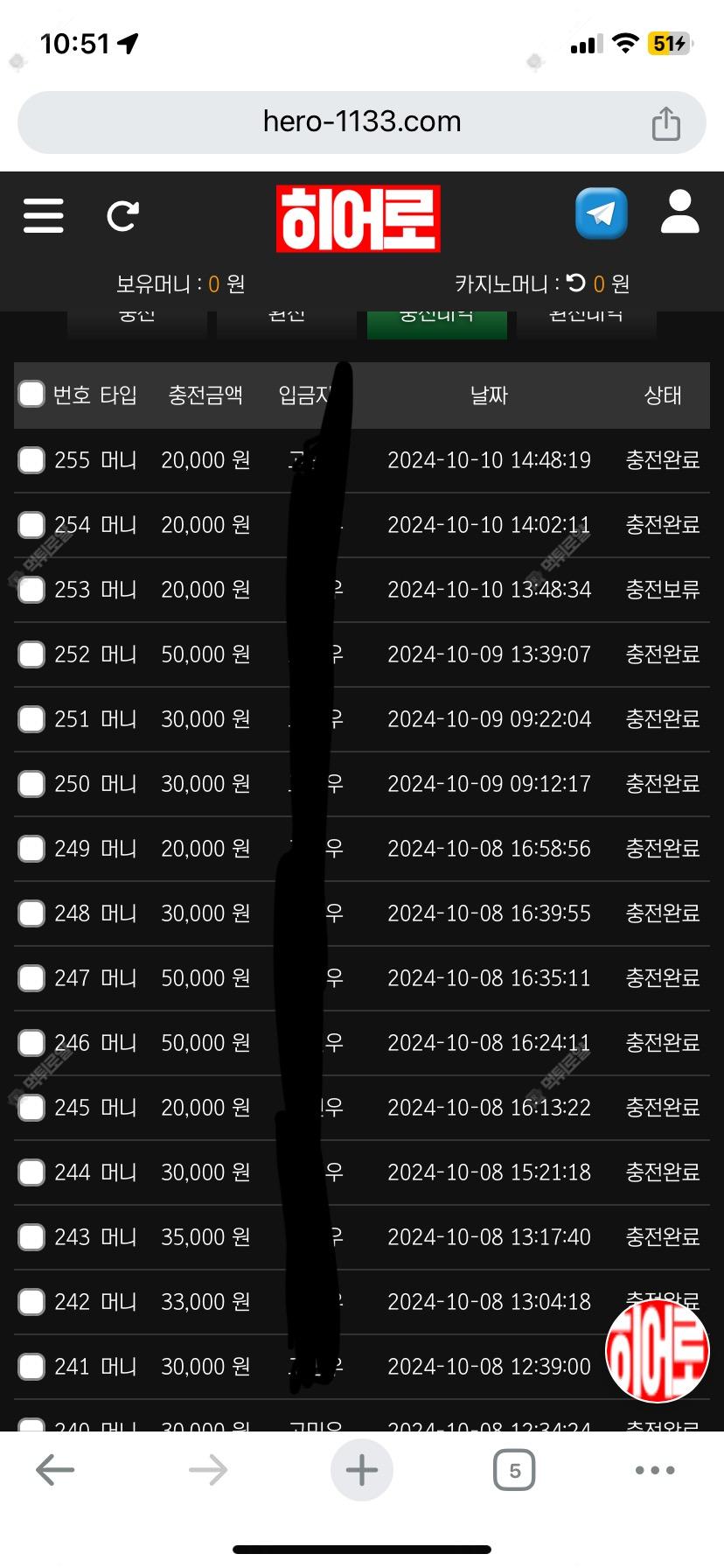Go back in the browser
This screenshot has height=1568, width=724.
(x=55, y=1470)
